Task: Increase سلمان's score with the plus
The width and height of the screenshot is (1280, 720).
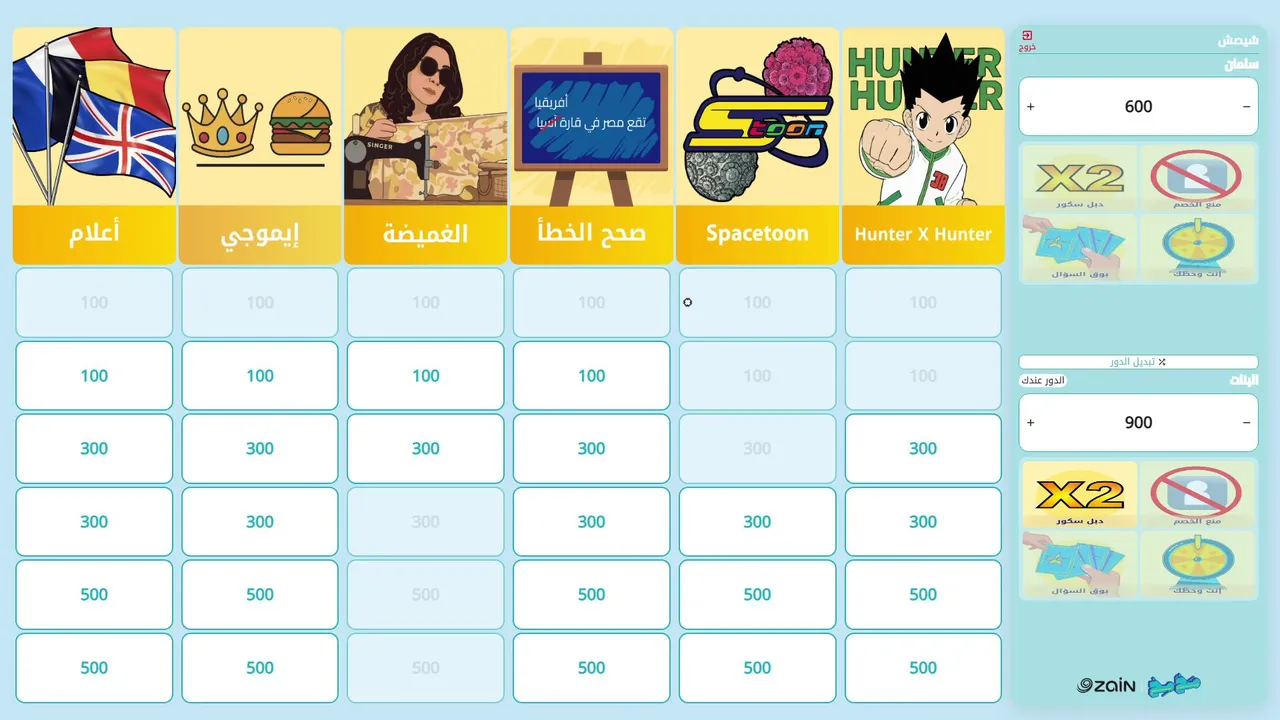Action: coord(1031,107)
